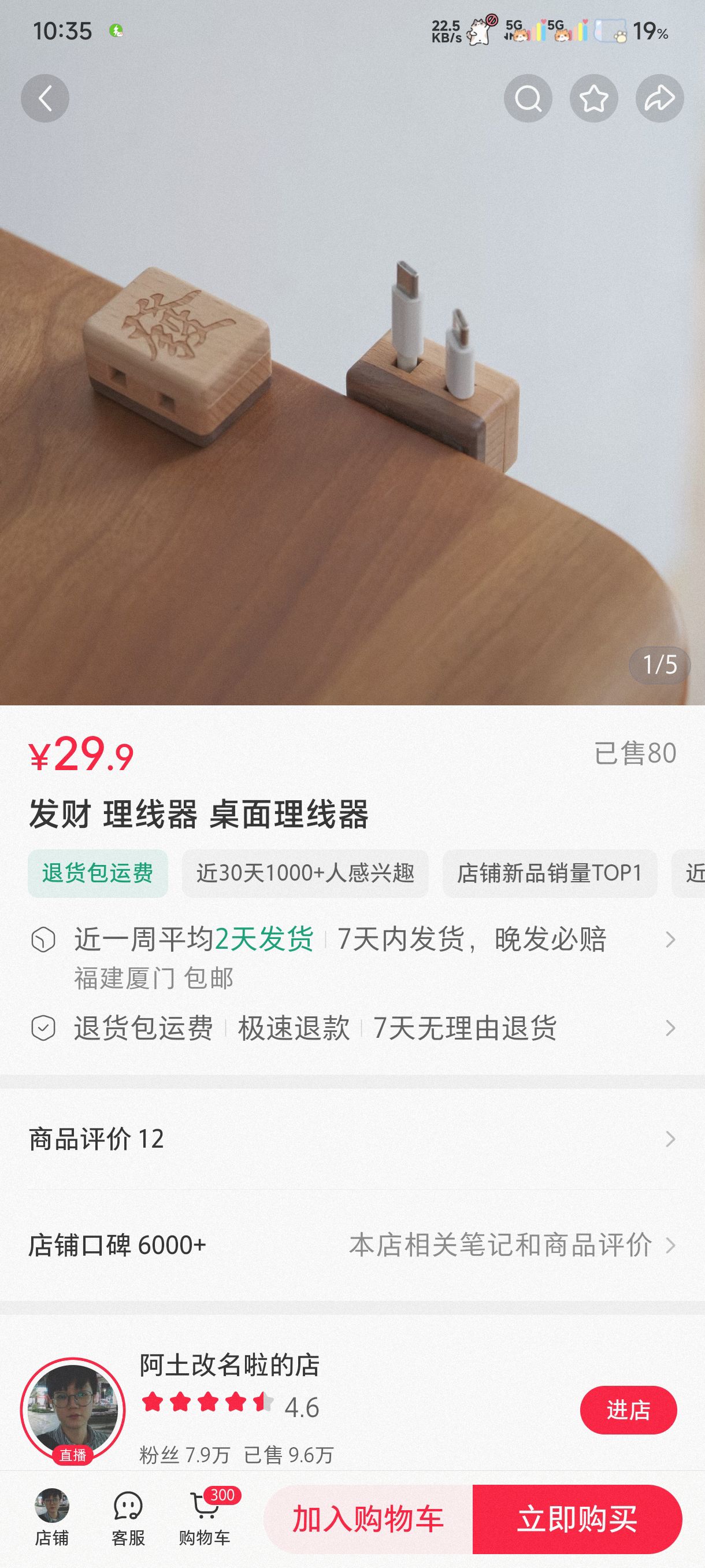The image size is (705, 1568).
Task: Tap the 店铺新品销量TOP1 chip
Action: click(x=550, y=874)
